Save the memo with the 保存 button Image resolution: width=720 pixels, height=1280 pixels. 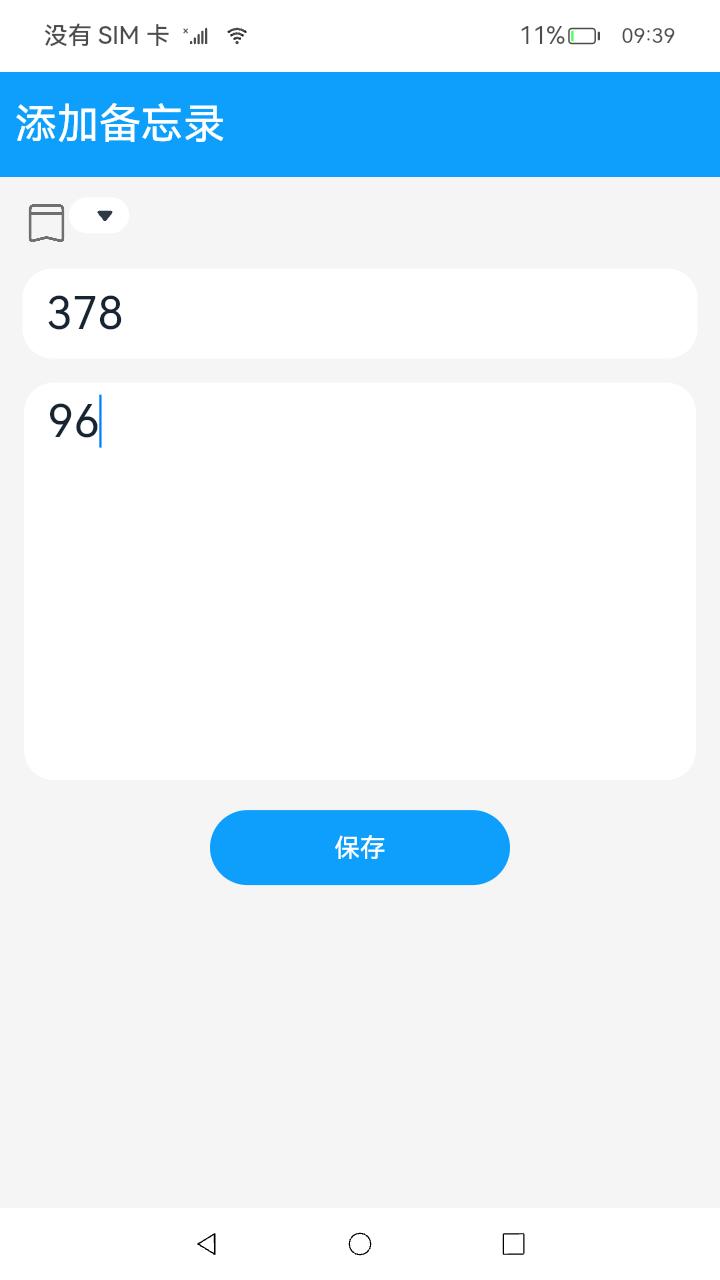click(x=360, y=848)
